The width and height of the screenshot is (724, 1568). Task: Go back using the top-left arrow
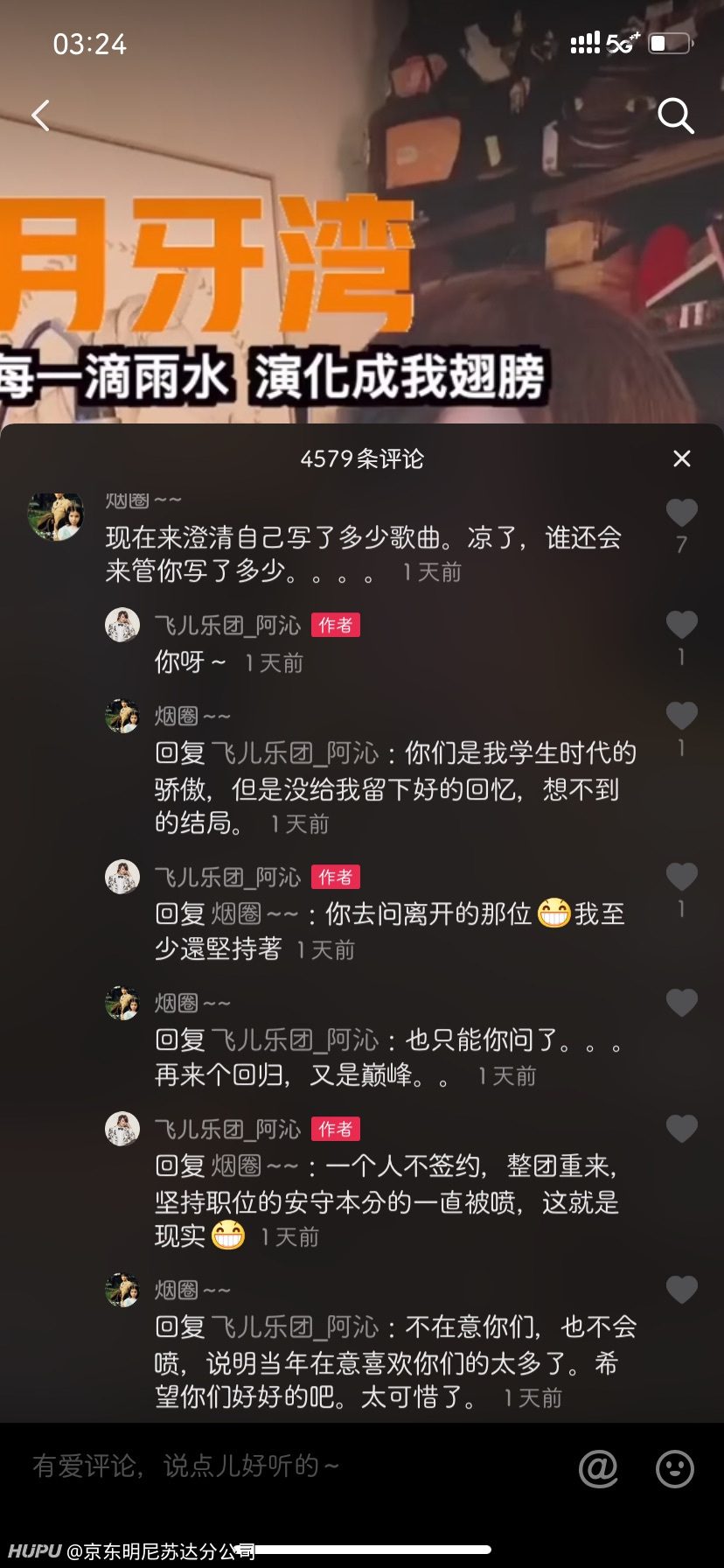tap(40, 115)
